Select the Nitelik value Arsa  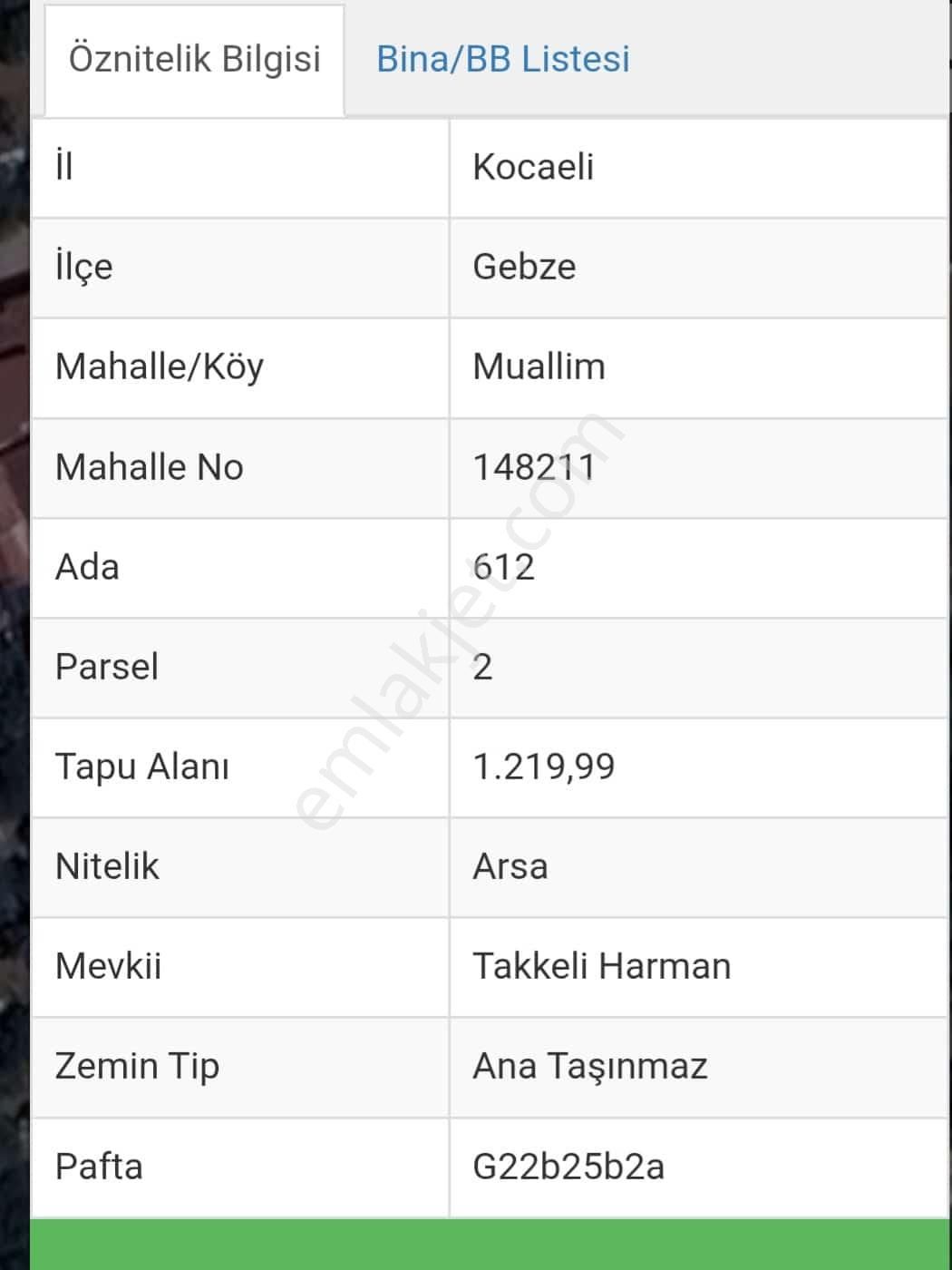(x=510, y=866)
